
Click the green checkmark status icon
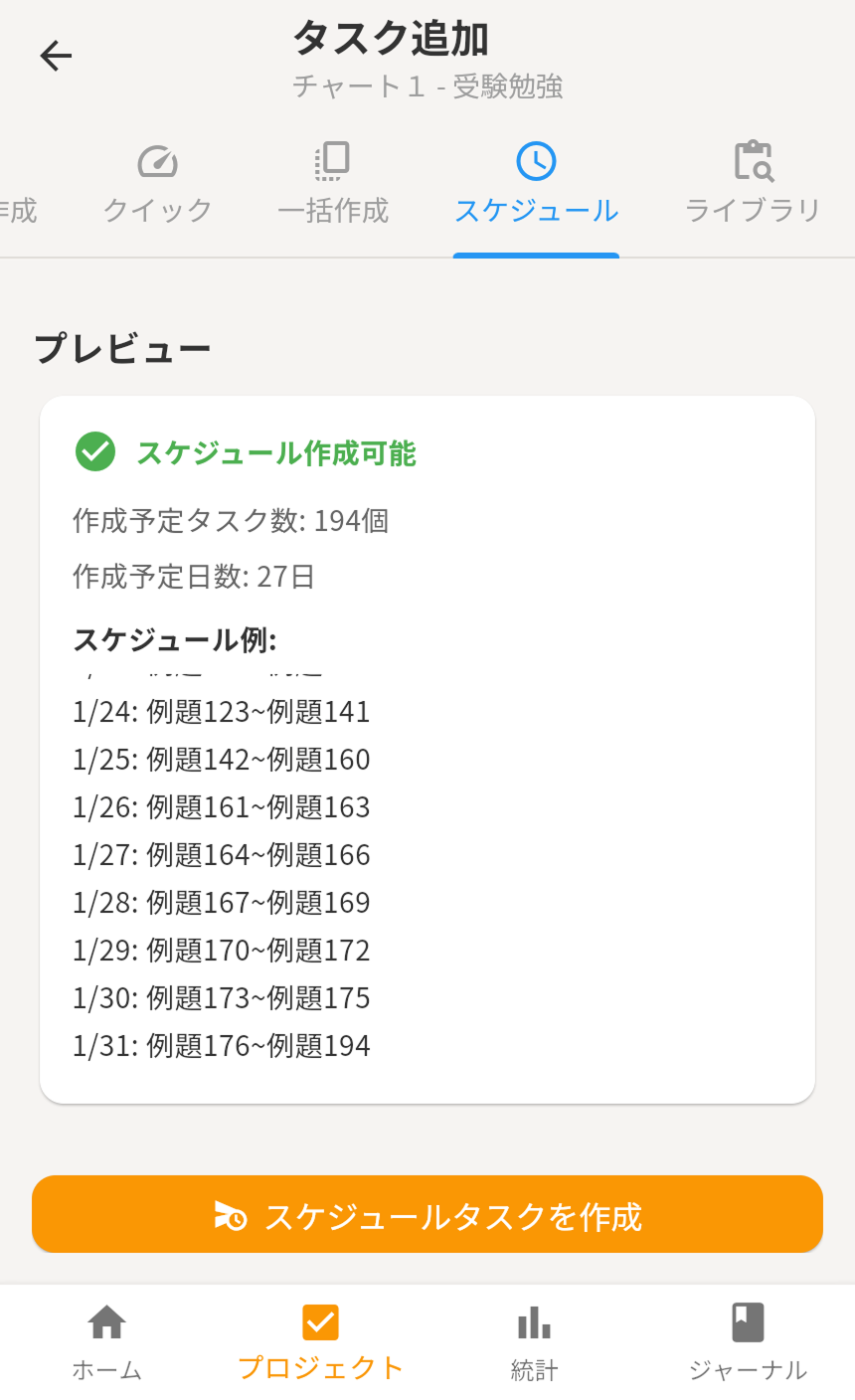tap(93, 451)
